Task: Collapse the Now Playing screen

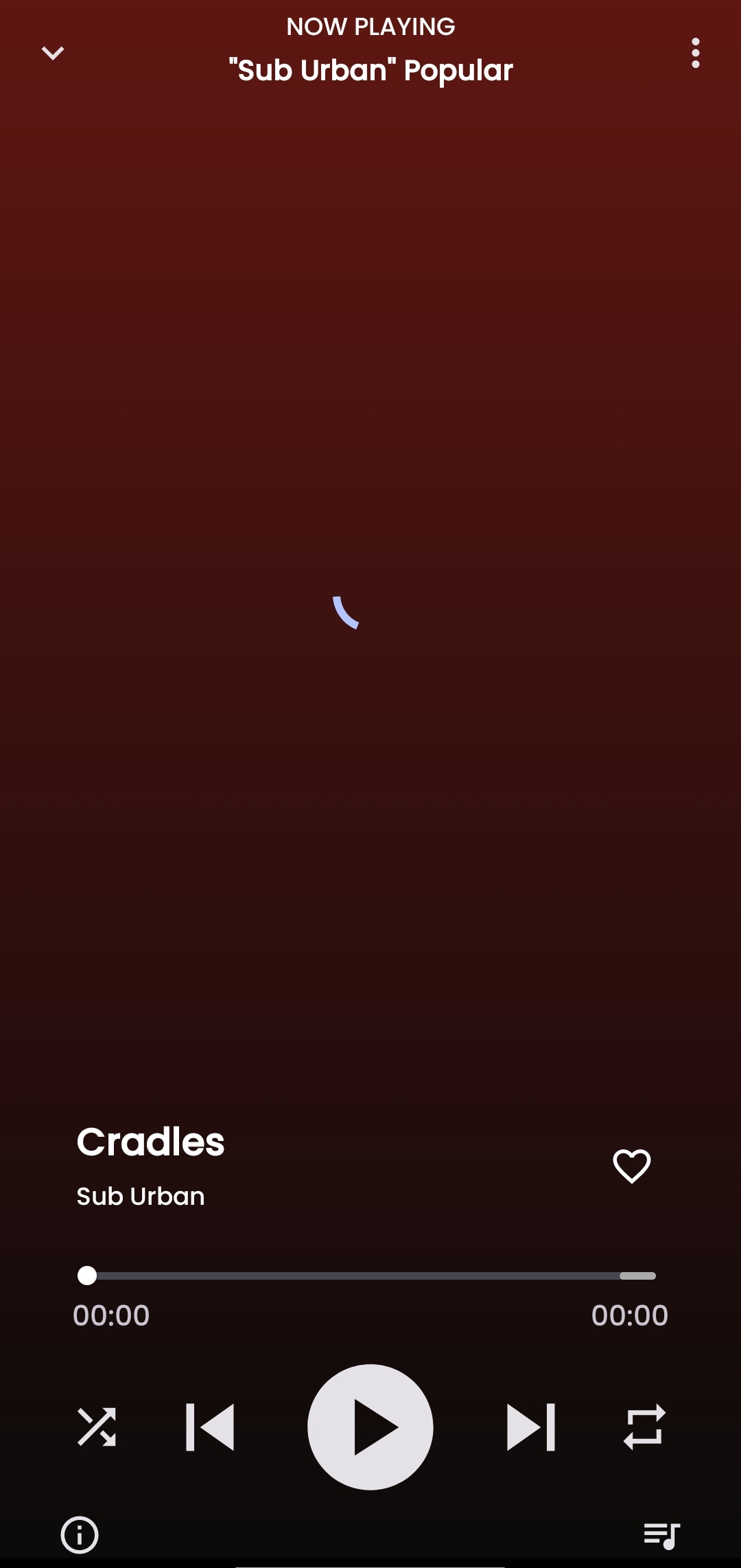Action: click(53, 53)
